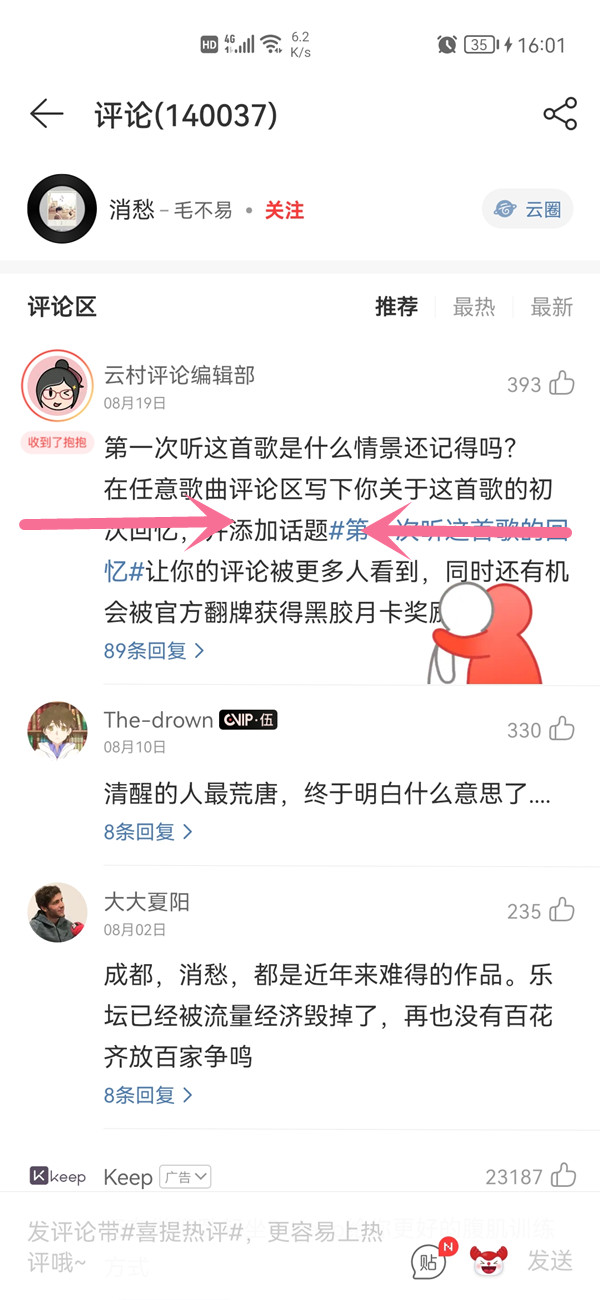This screenshot has height=1300, width=600.
Task: Share this comment page
Action: coord(560,114)
